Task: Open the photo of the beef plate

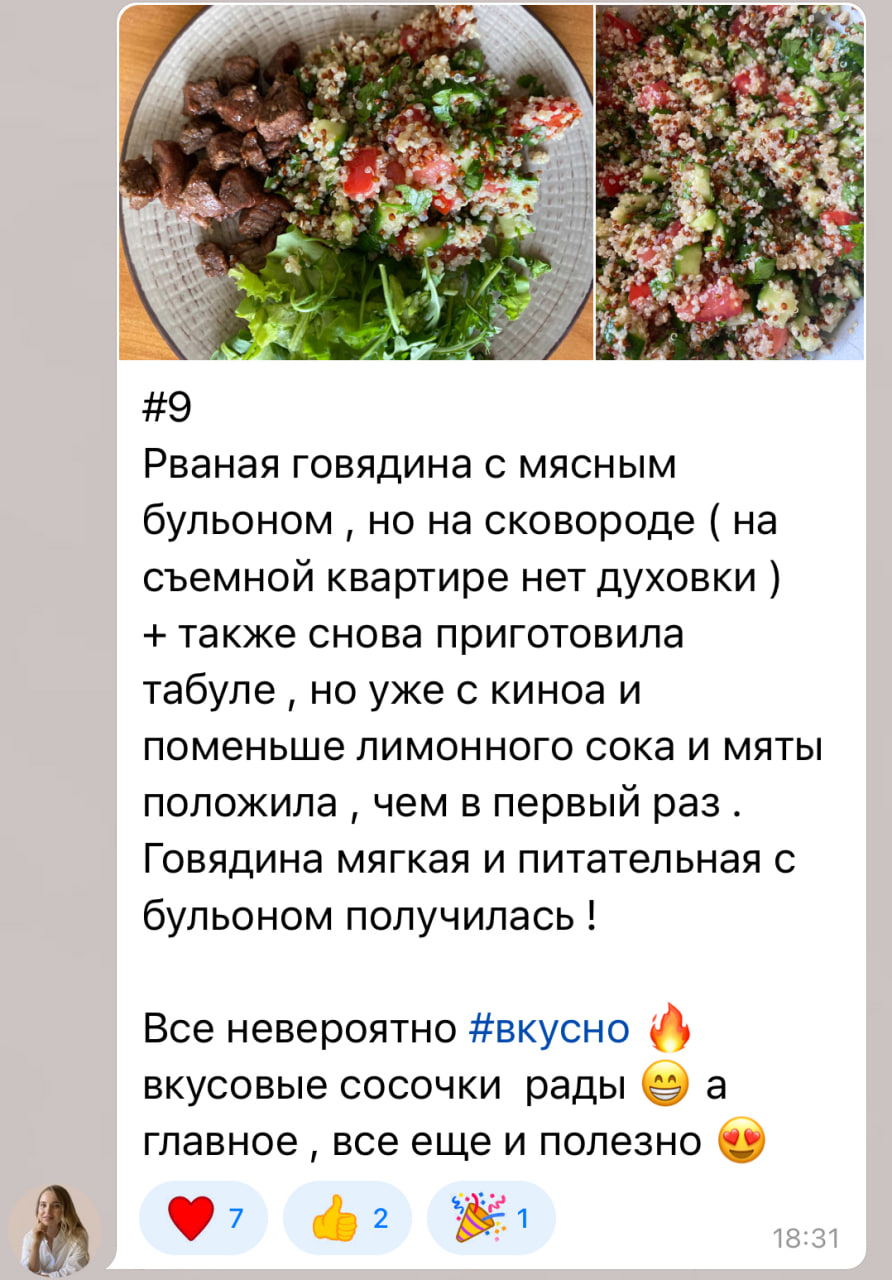Action: [356, 182]
